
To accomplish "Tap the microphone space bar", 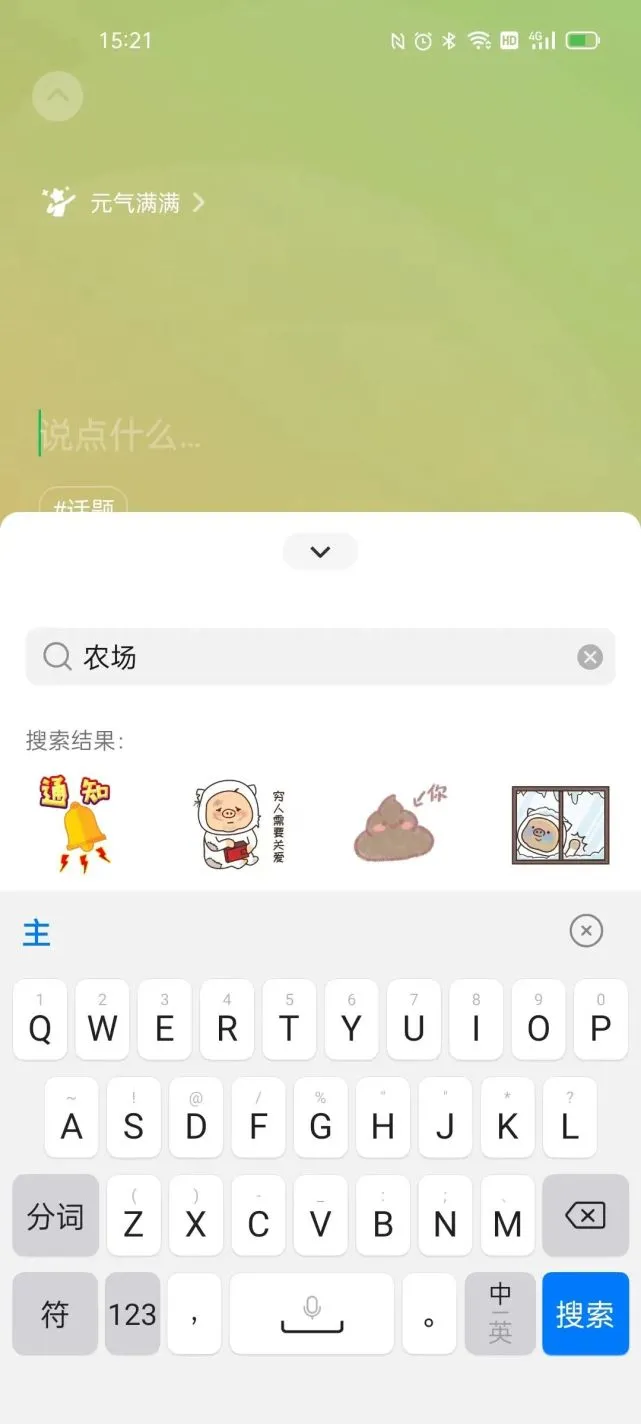I will click(x=312, y=1314).
